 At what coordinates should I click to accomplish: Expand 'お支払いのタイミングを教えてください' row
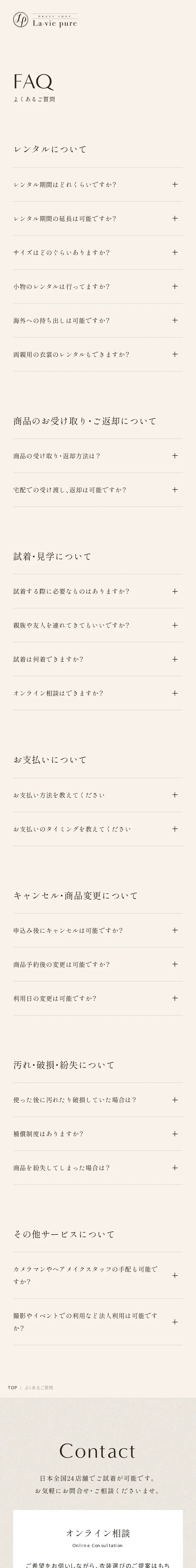pos(97,829)
